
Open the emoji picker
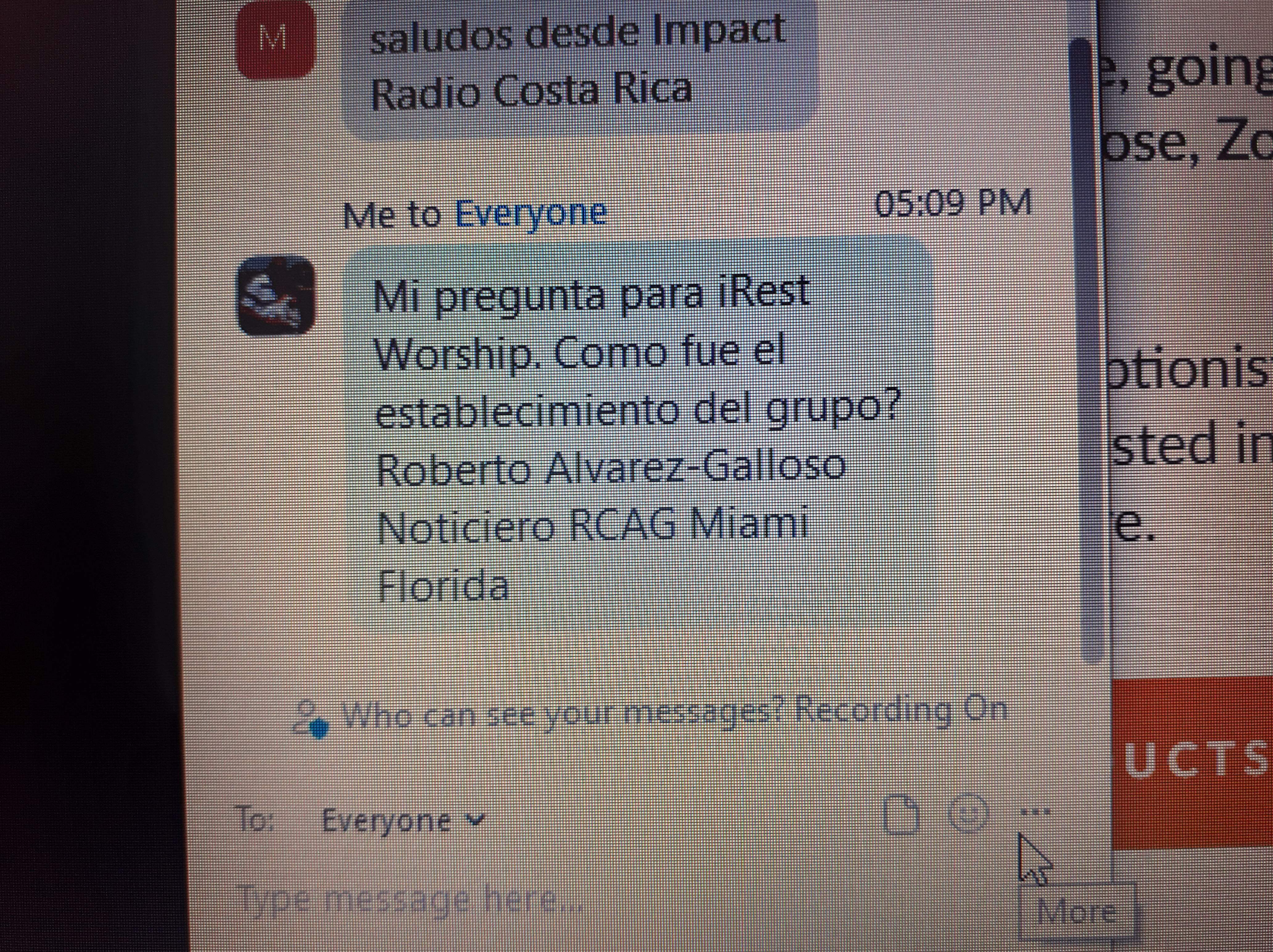(967, 814)
